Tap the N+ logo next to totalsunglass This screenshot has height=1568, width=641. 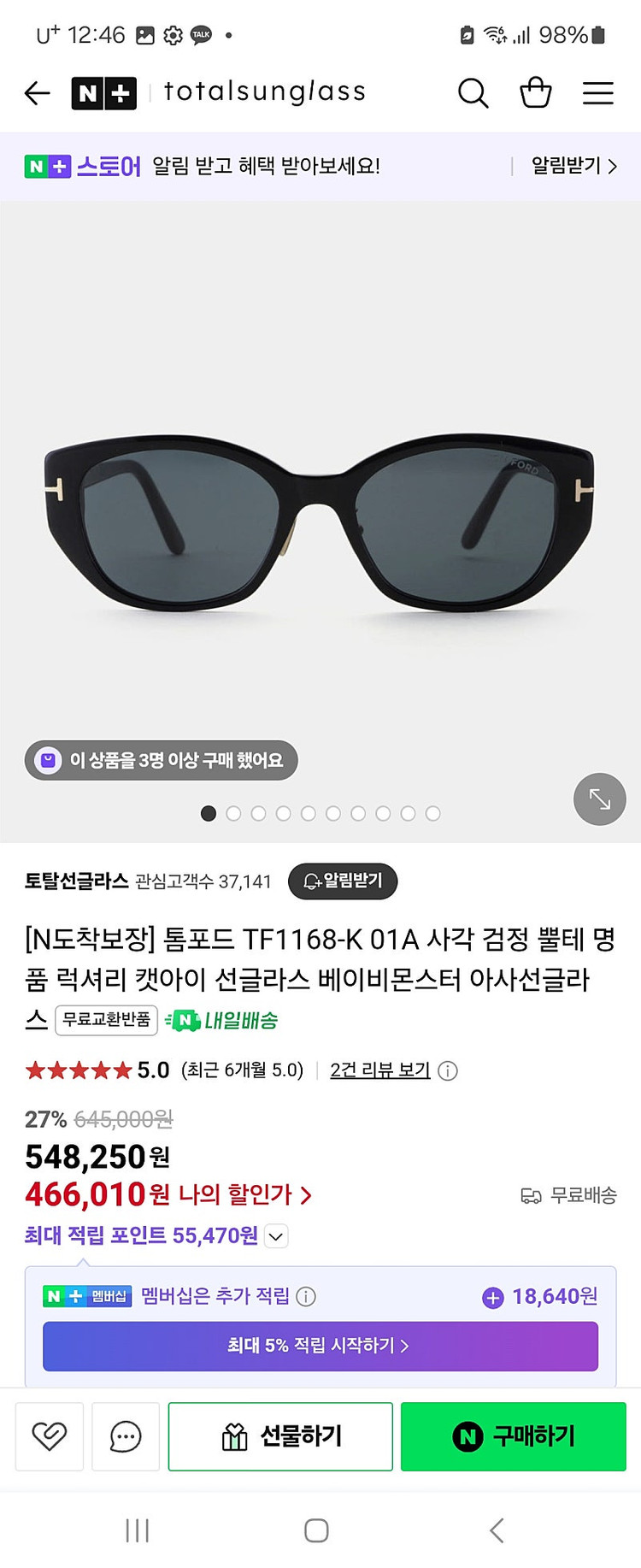coord(103,92)
